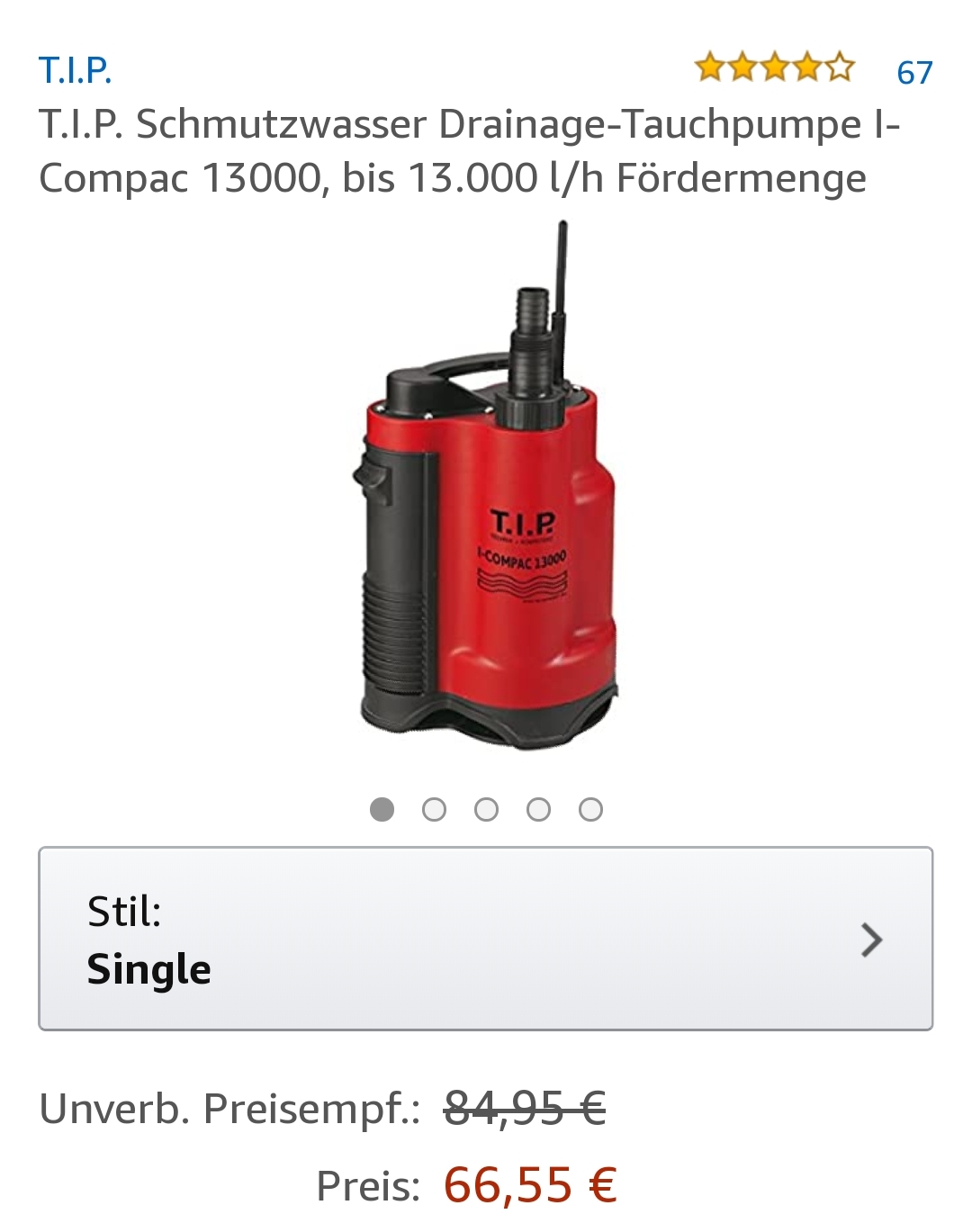Open the 67 customer reviews
Screen dimensions: 972x1232
point(913,72)
